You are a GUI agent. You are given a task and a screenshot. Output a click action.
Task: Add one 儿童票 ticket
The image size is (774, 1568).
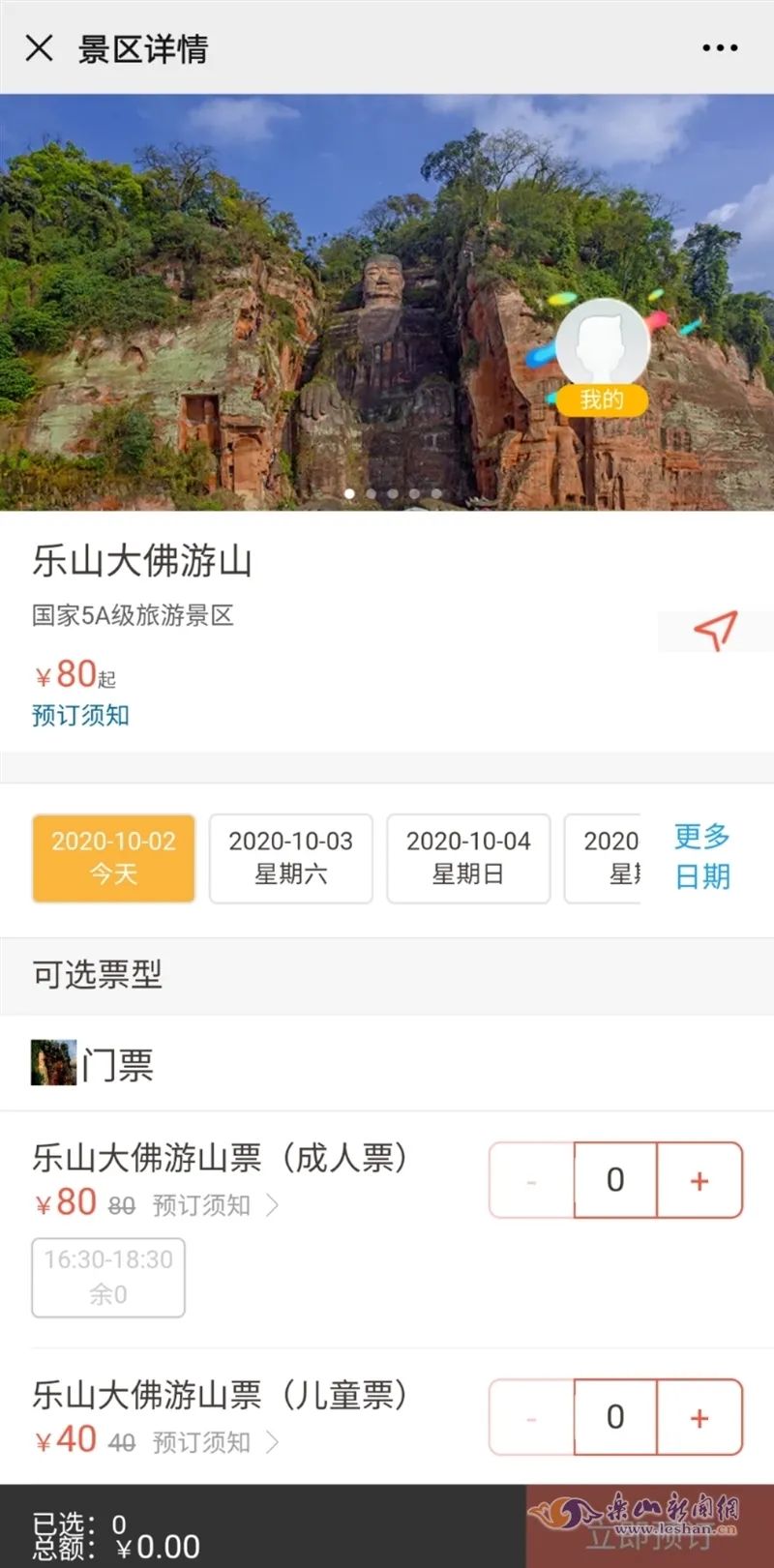tap(700, 1417)
